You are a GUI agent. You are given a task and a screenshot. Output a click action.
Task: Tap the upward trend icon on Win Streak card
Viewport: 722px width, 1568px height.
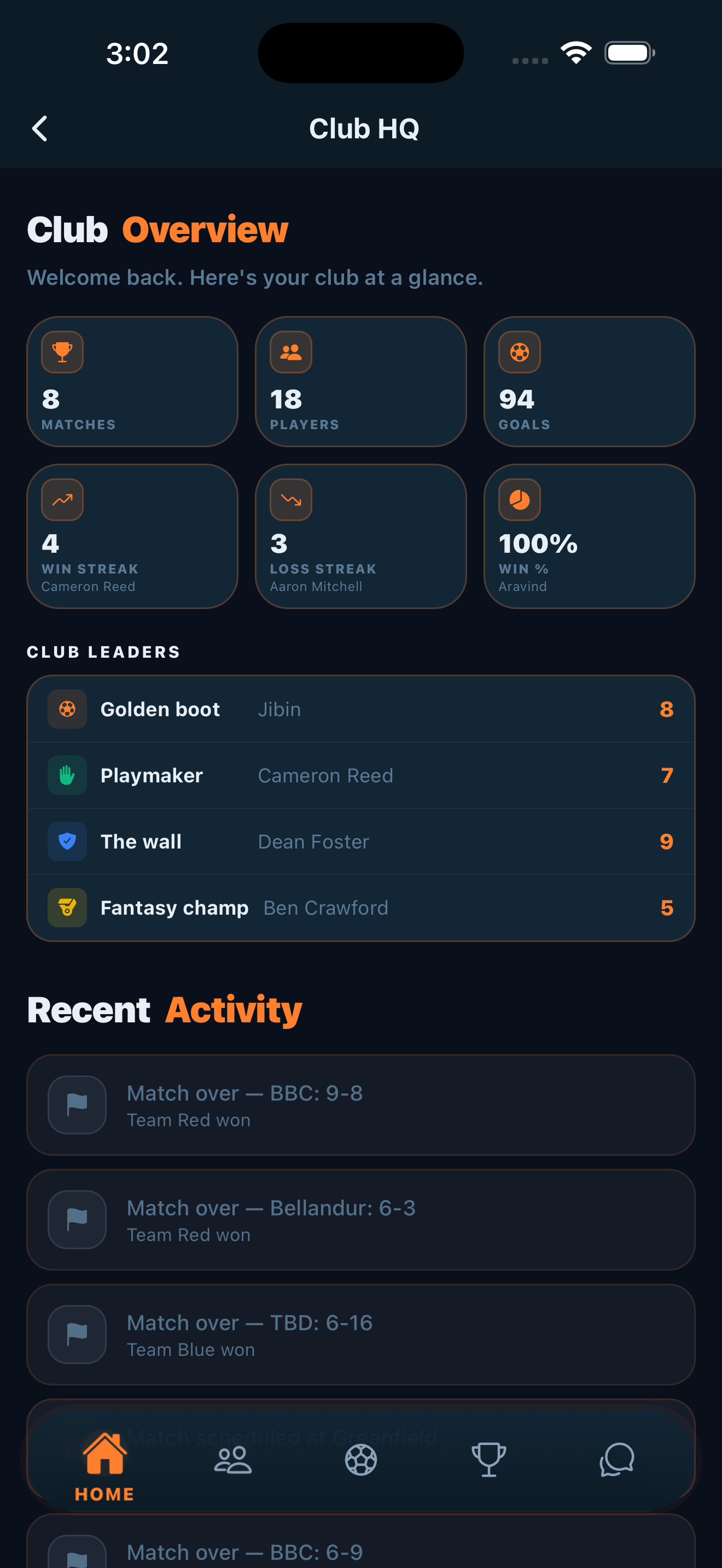coord(61,499)
